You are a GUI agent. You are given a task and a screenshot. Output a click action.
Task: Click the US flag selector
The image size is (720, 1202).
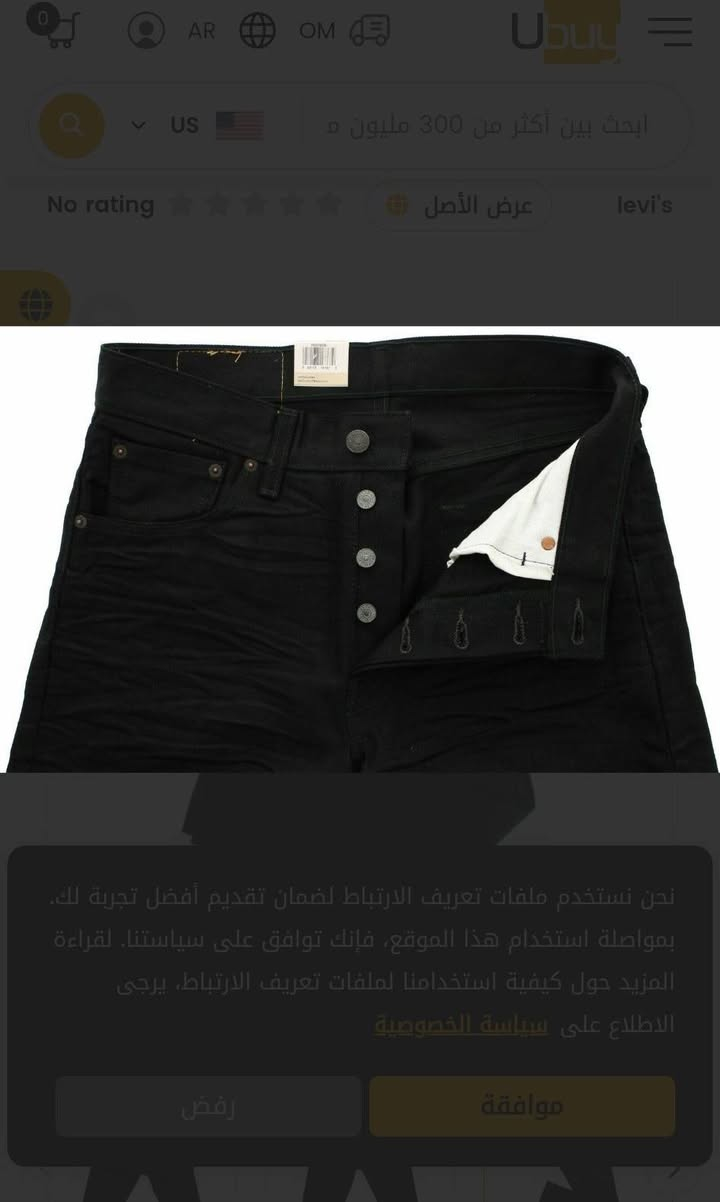click(239, 124)
